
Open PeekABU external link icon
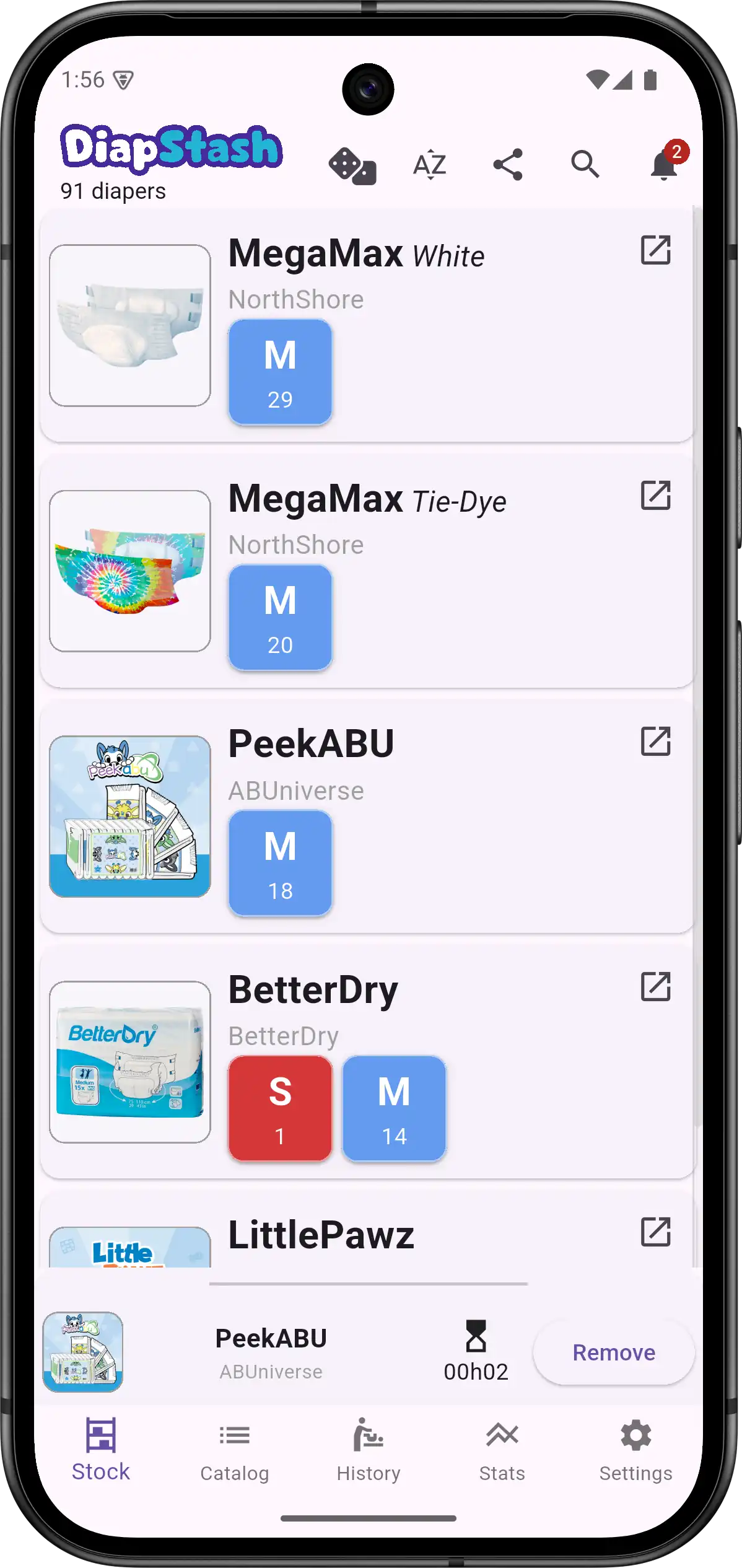(x=655, y=741)
